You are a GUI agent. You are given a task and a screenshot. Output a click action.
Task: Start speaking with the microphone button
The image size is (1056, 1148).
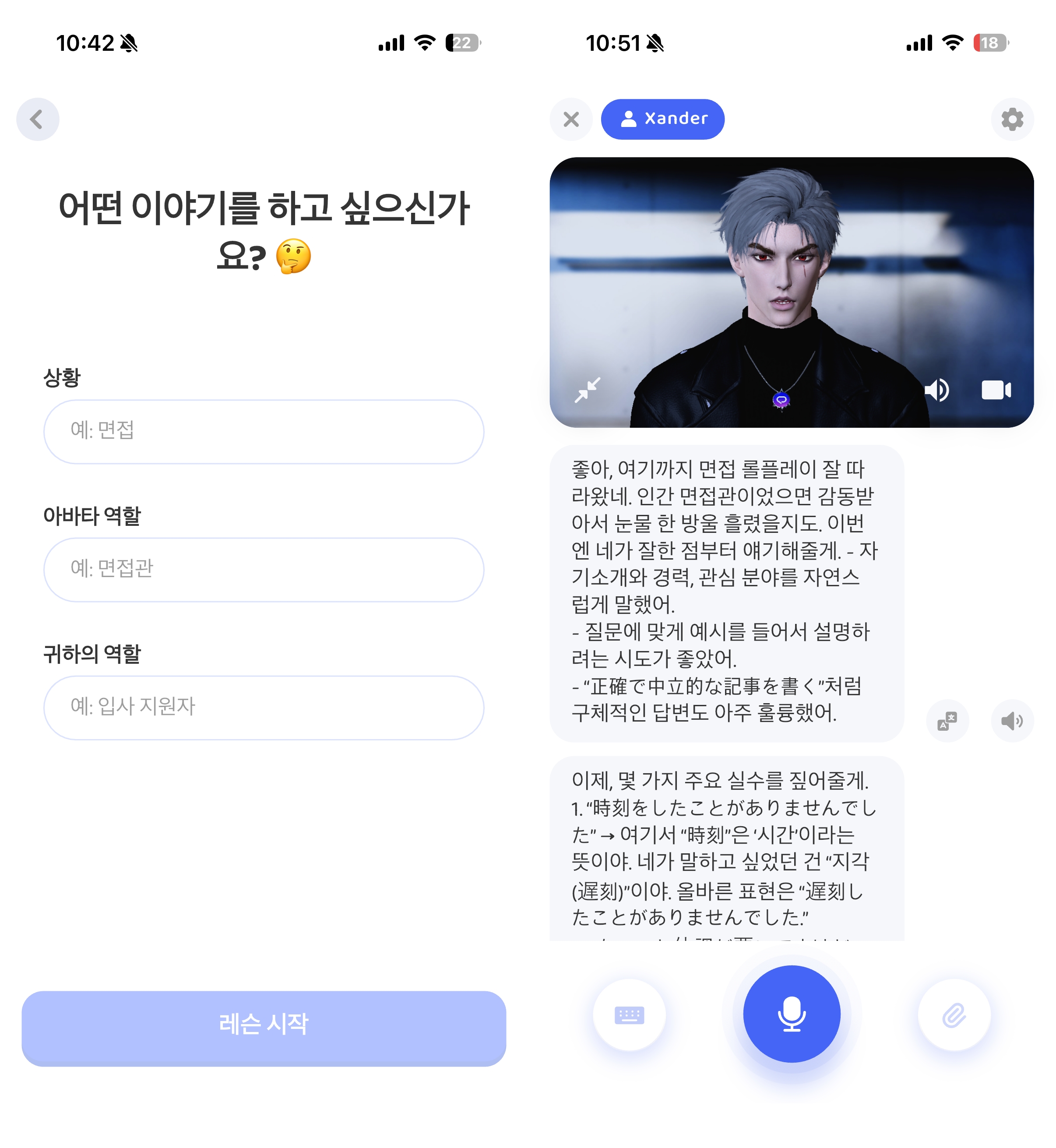coord(792,1014)
